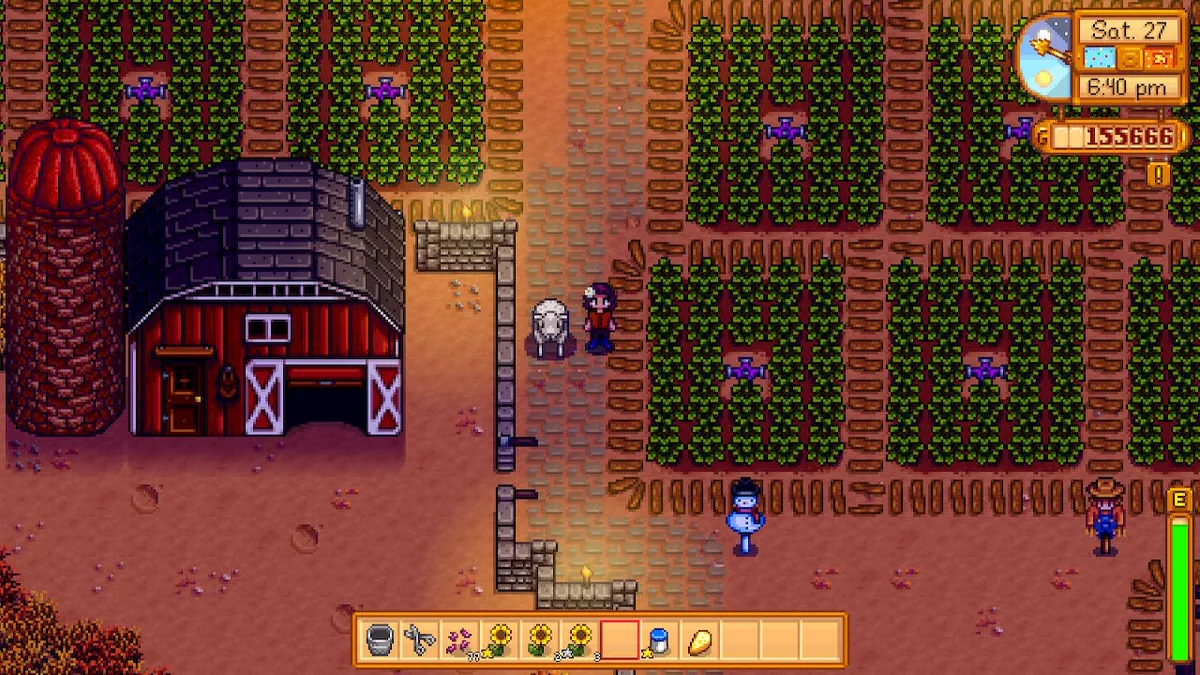Tap the sheep next to the farmer
This screenshot has width=1200, height=675.
(x=549, y=325)
